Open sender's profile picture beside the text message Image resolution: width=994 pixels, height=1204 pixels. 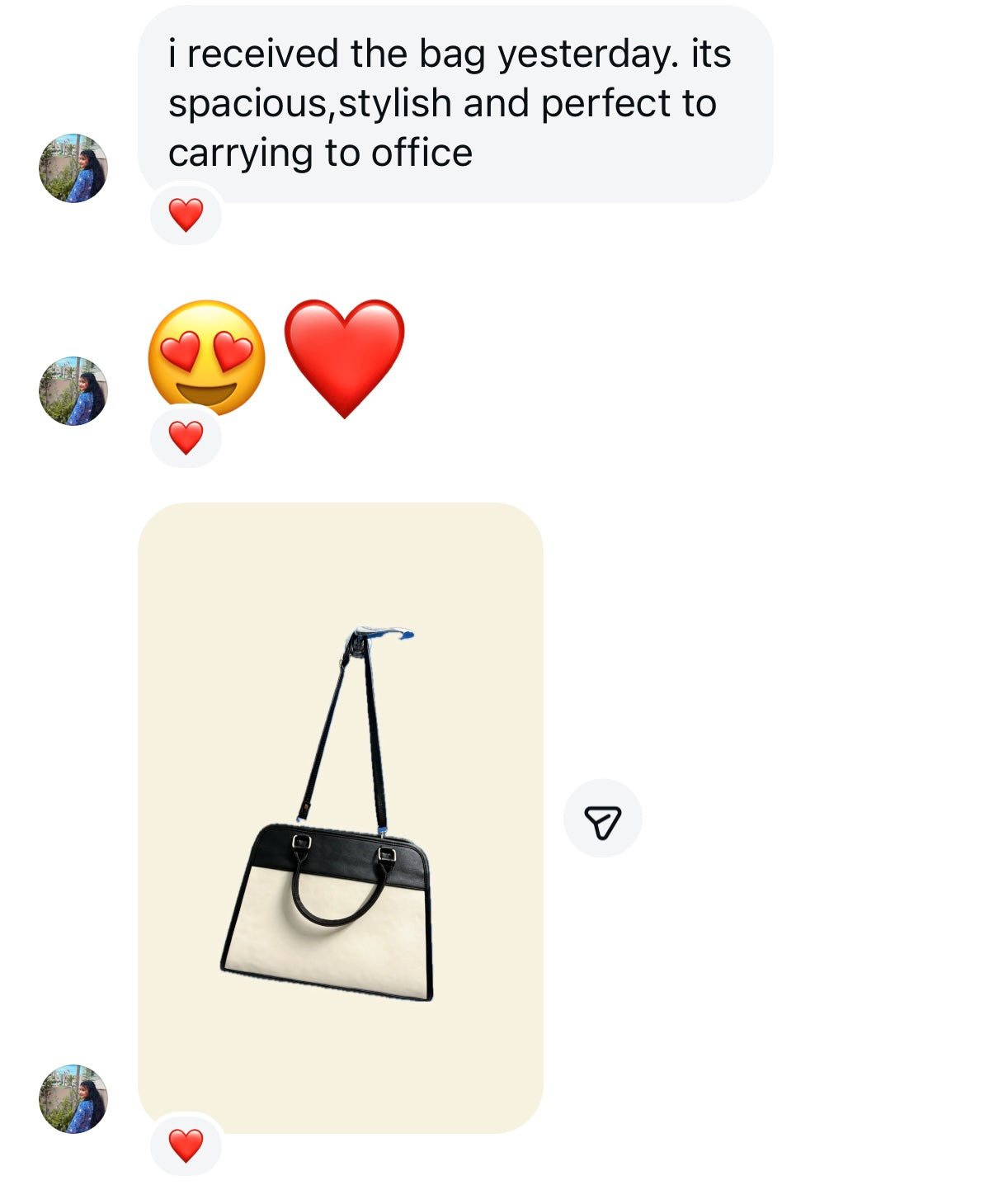(x=73, y=168)
